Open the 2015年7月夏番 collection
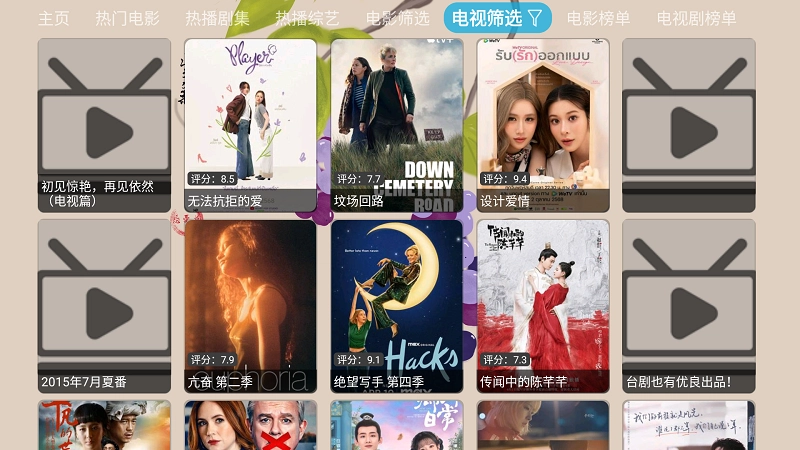This screenshot has width=800, height=450. click(x=104, y=306)
